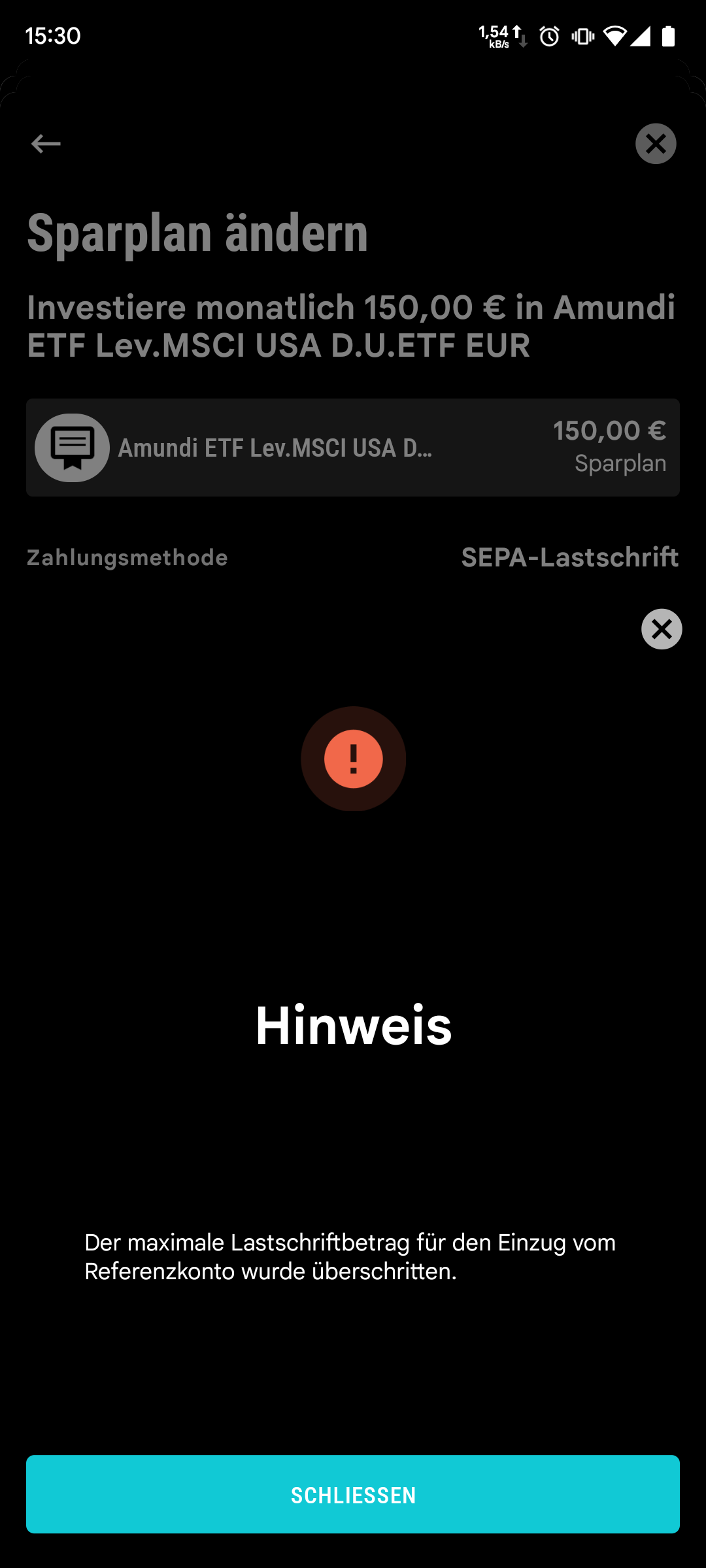
Task: Open the Amundi ETF Lev.MSCI USA card
Action: click(353, 448)
